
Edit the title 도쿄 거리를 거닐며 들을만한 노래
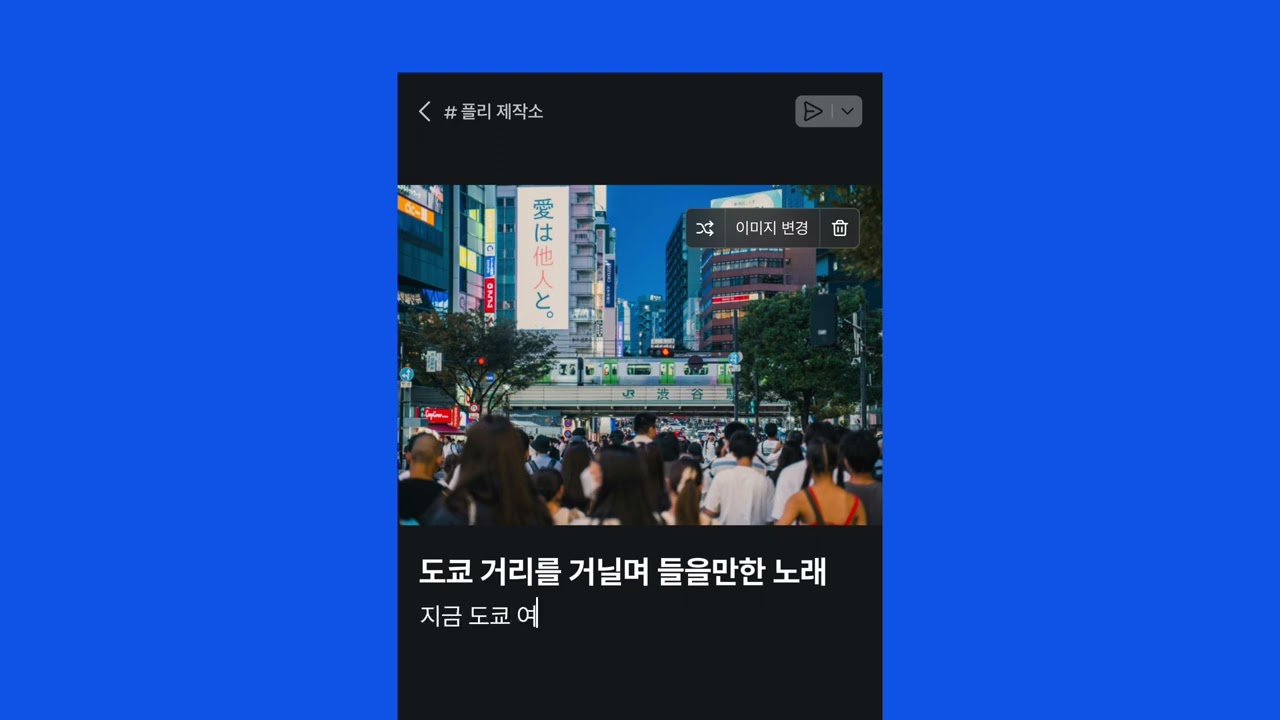pos(622,572)
